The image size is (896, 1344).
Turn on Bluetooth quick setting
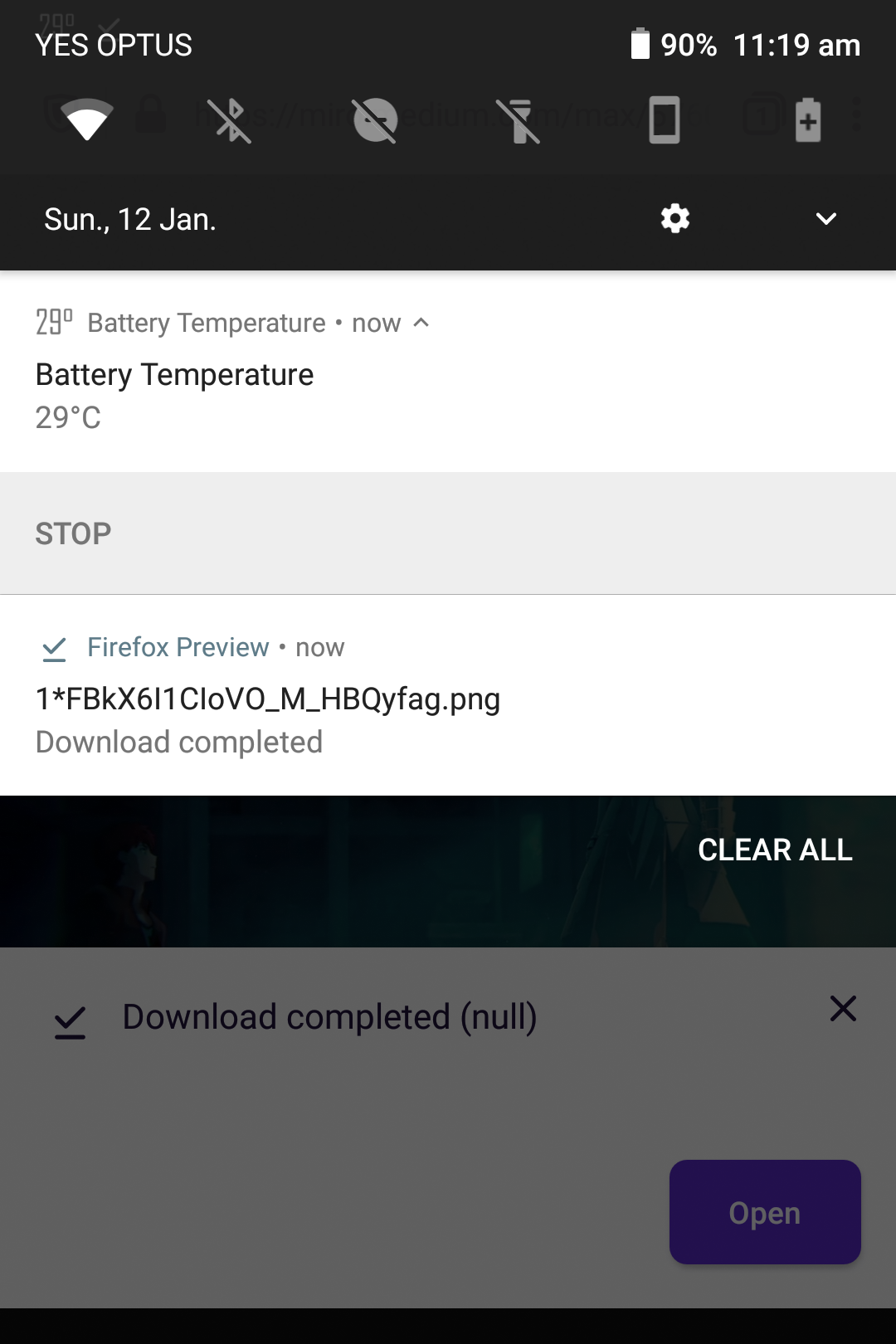click(x=230, y=120)
